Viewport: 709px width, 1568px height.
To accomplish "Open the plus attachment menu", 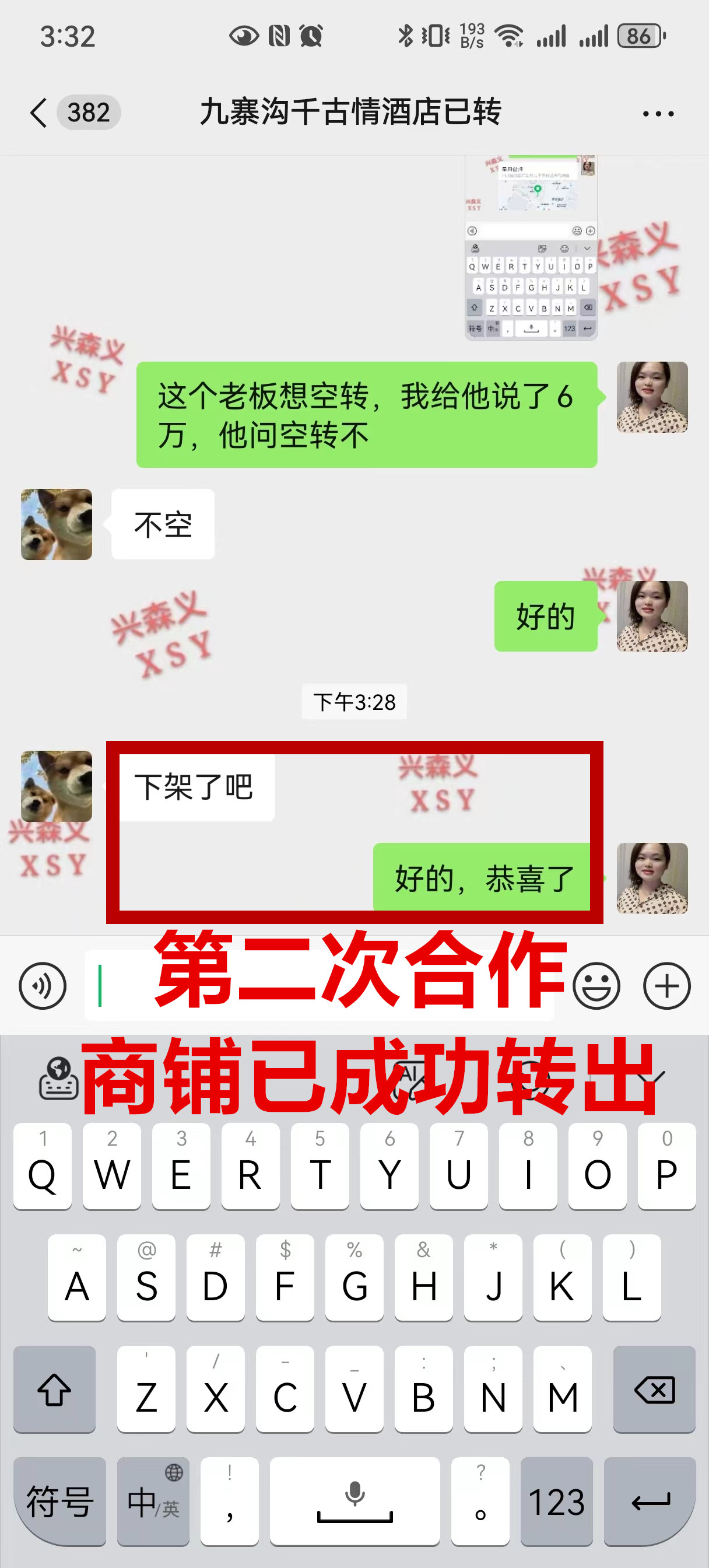I will [x=666, y=985].
